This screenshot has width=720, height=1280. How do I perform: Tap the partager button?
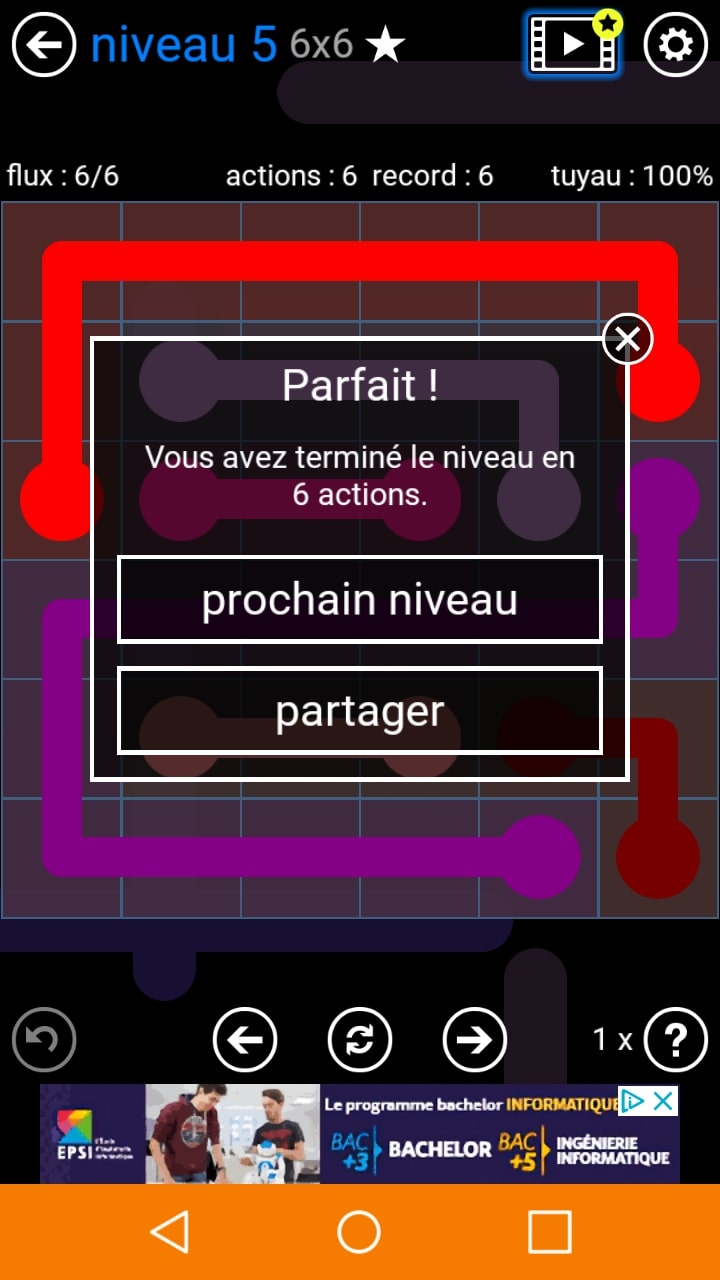point(360,711)
